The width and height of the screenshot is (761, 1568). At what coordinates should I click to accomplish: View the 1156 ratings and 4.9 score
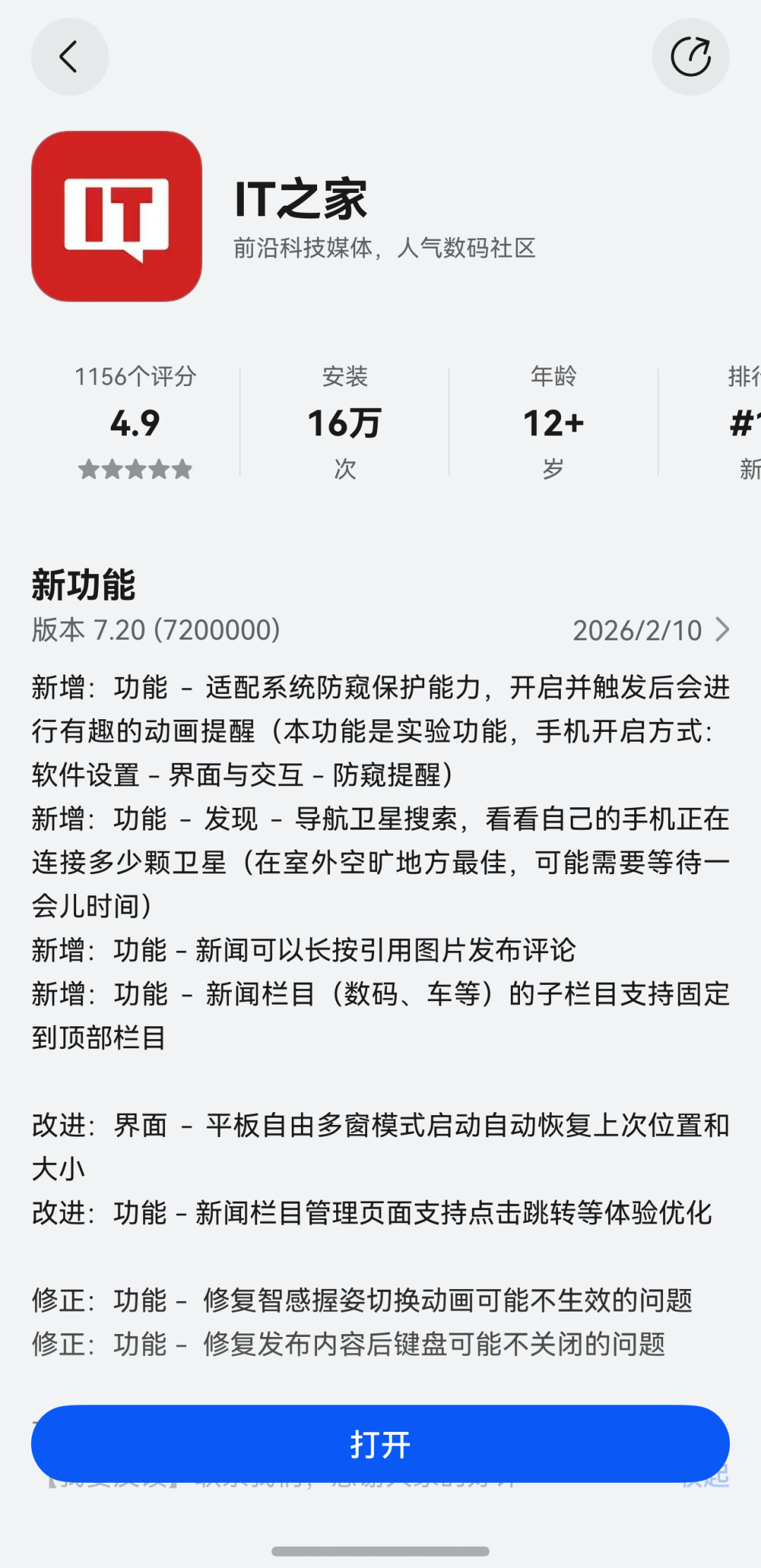tap(135, 423)
